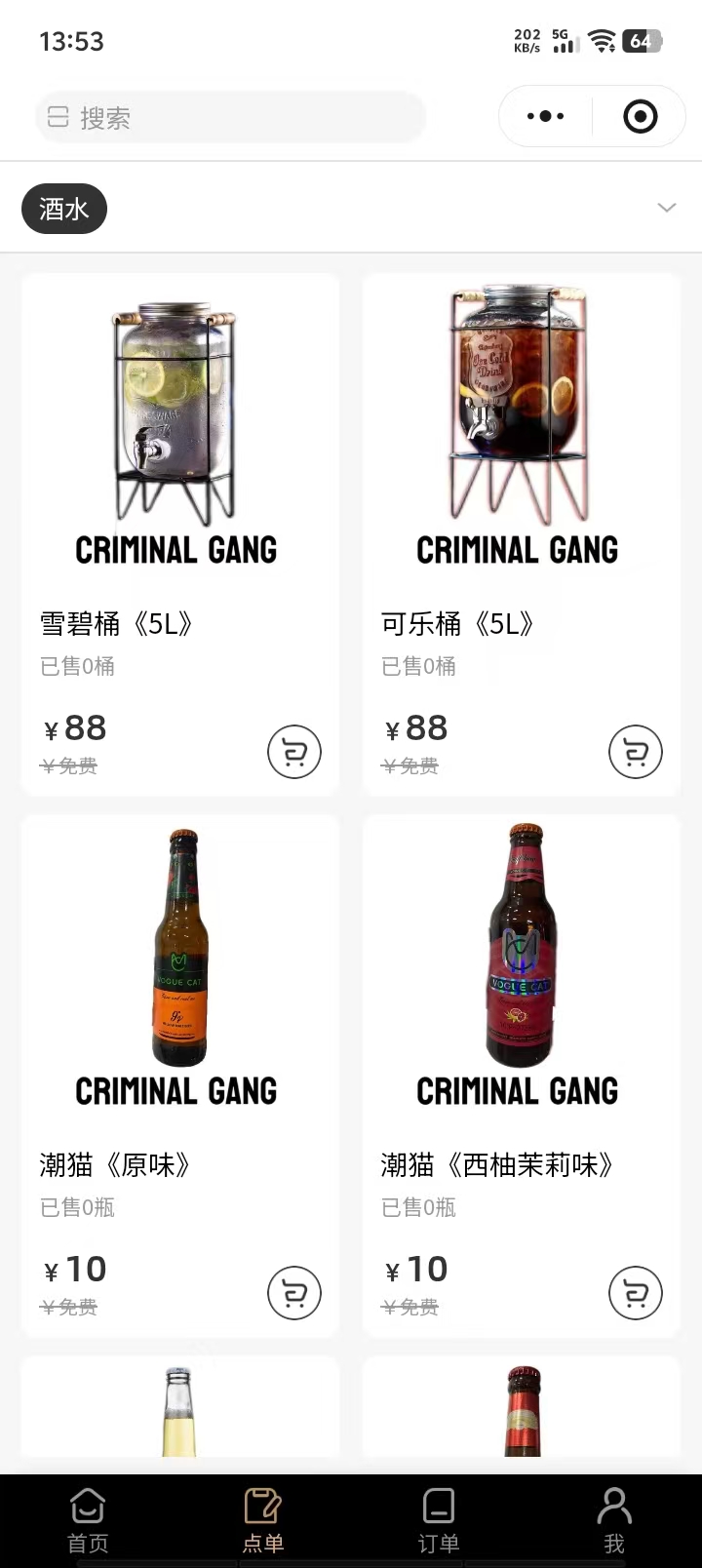Add 潮猫《西柚茉莉味》 to the cart

pos(636,1293)
